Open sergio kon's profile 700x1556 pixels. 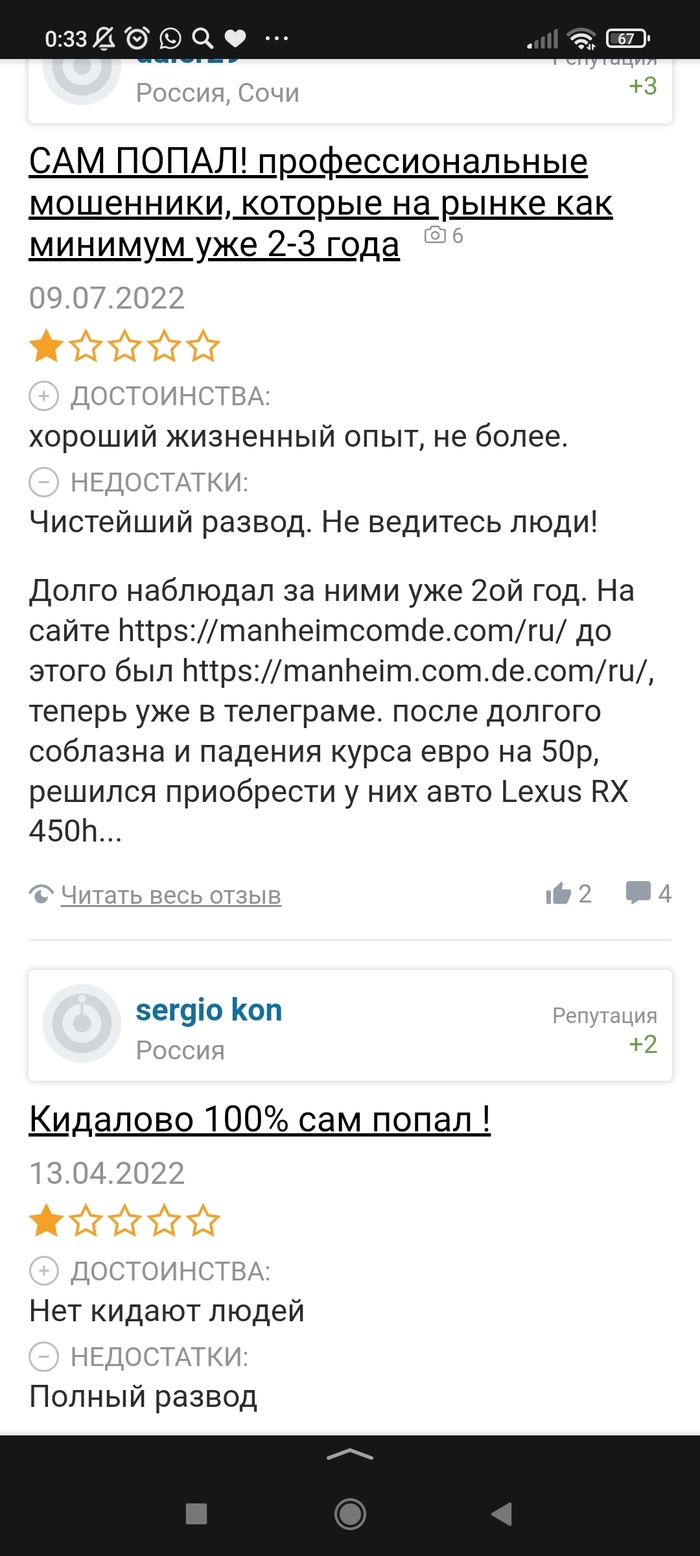point(208,1010)
